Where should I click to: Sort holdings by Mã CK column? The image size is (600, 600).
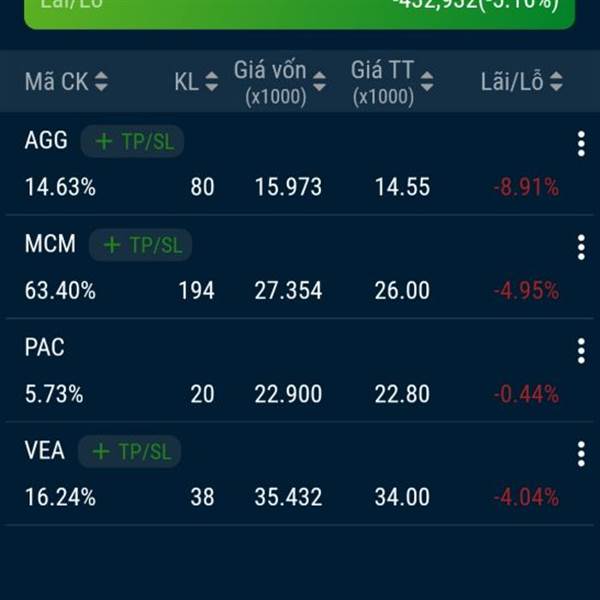(66, 83)
